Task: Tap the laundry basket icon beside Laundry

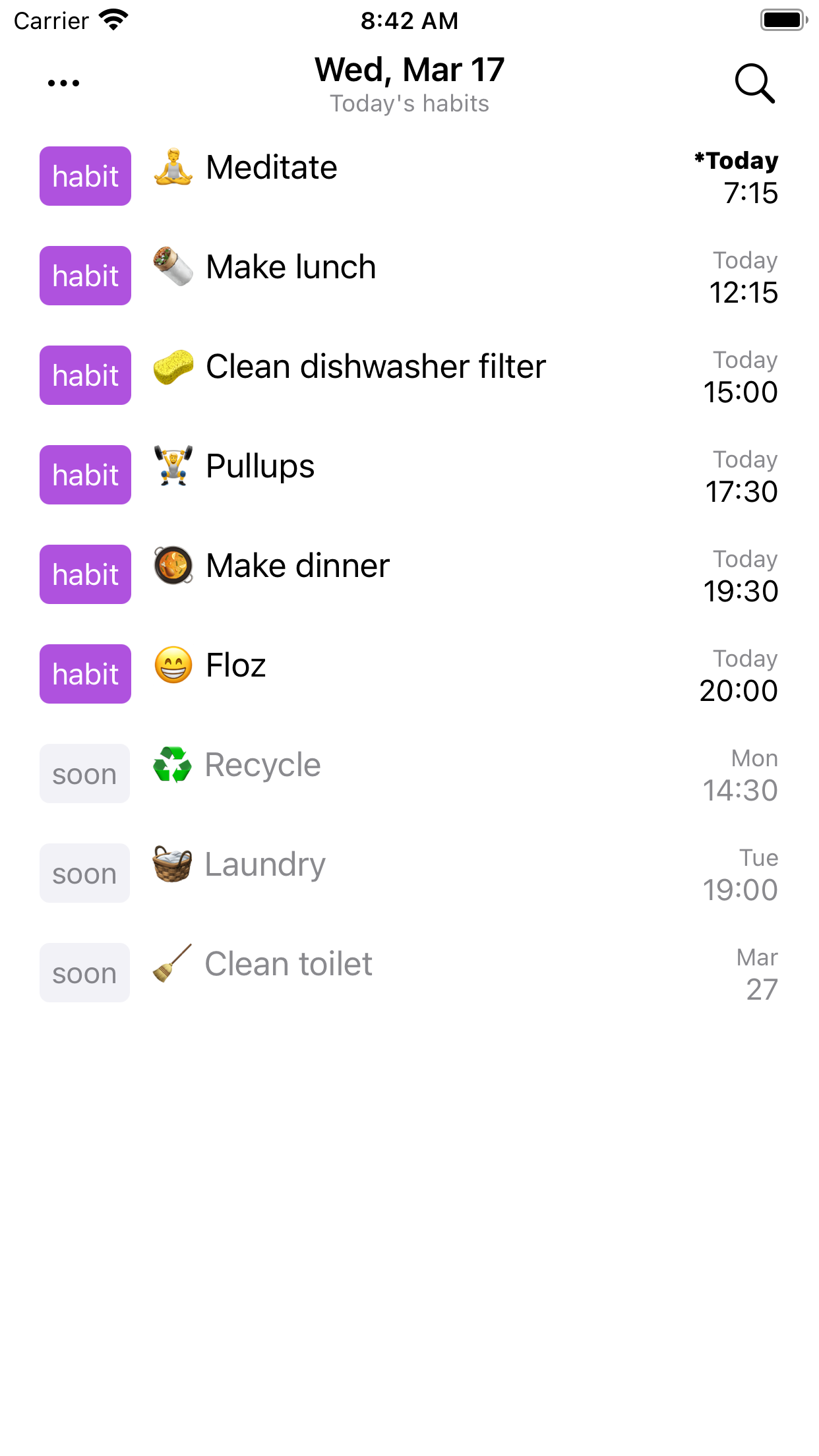Action: [x=173, y=866]
